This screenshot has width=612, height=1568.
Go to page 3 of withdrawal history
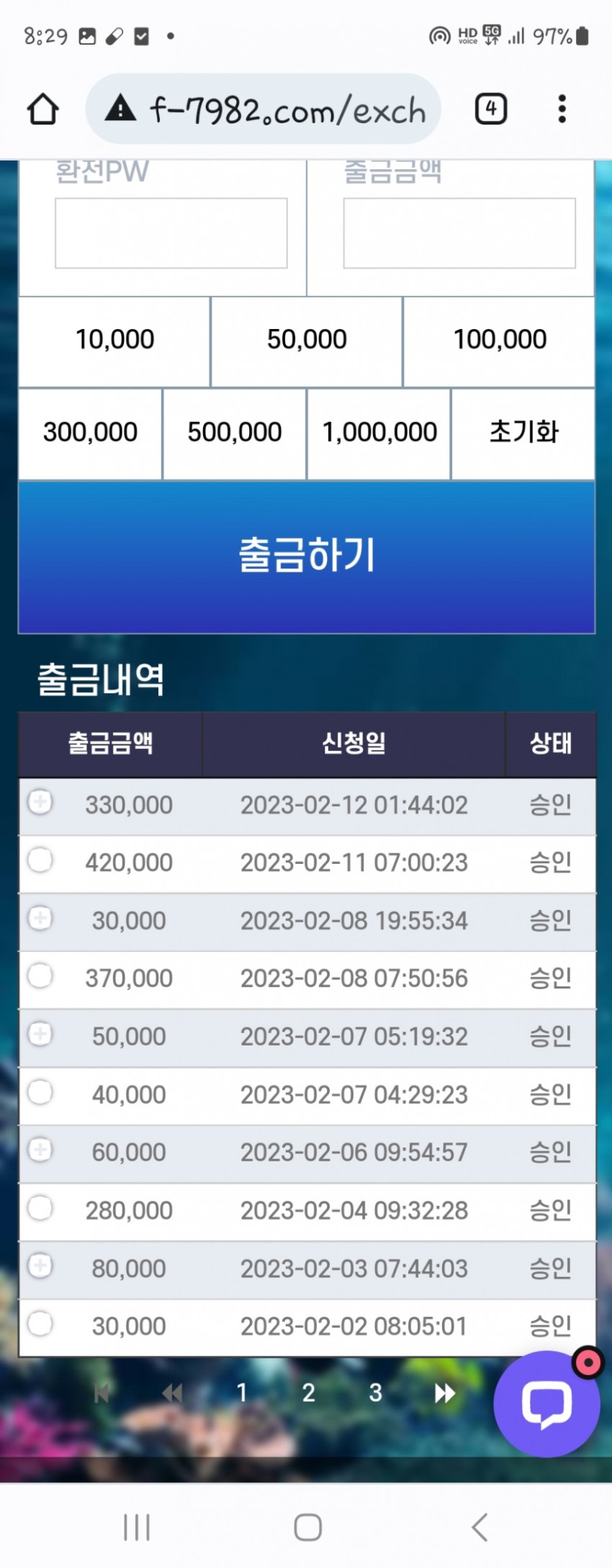[x=375, y=1392]
